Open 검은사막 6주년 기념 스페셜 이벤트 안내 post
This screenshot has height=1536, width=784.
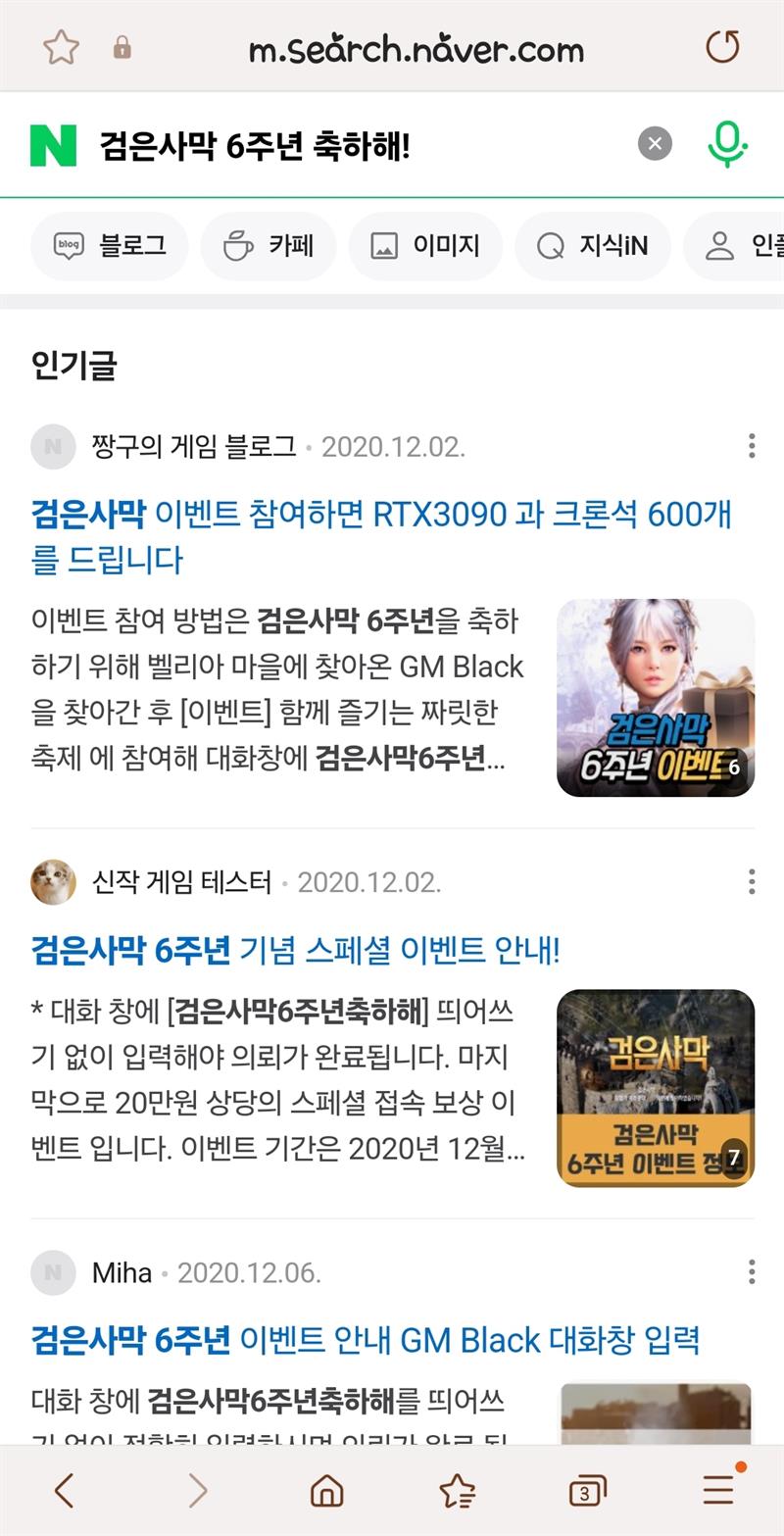[x=295, y=949]
